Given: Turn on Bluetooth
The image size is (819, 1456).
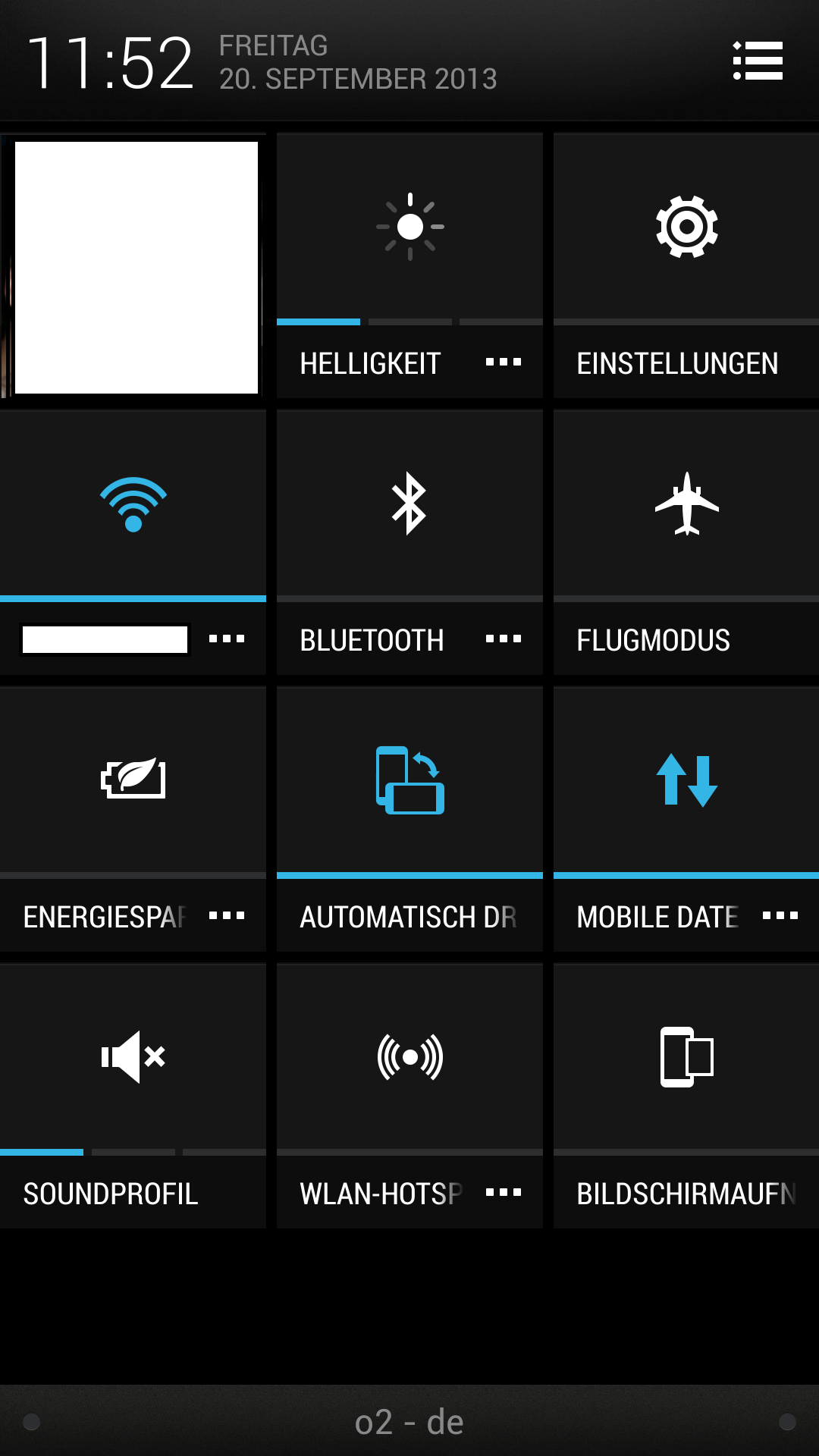Looking at the screenshot, I should [409, 504].
